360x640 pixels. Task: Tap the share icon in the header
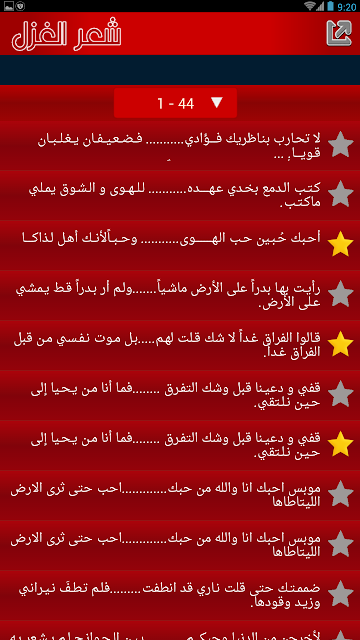(339, 33)
